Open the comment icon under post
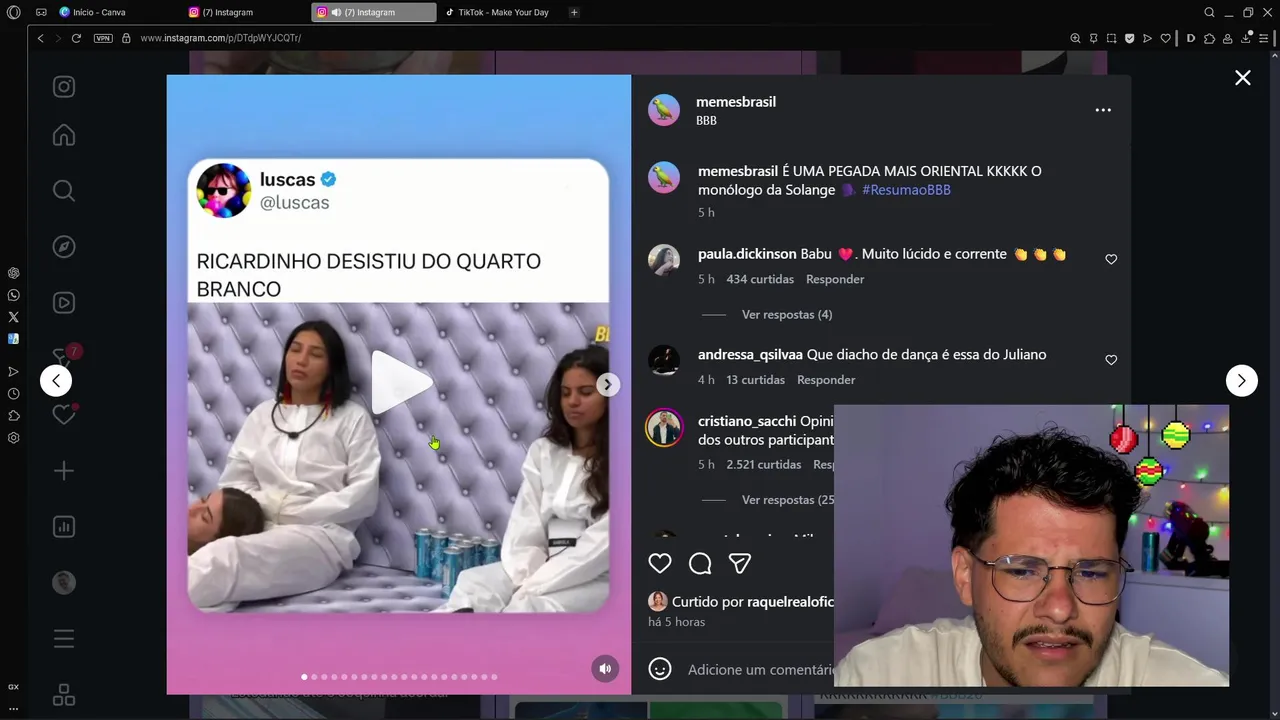Screen dimensions: 1280x720 (700, 564)
